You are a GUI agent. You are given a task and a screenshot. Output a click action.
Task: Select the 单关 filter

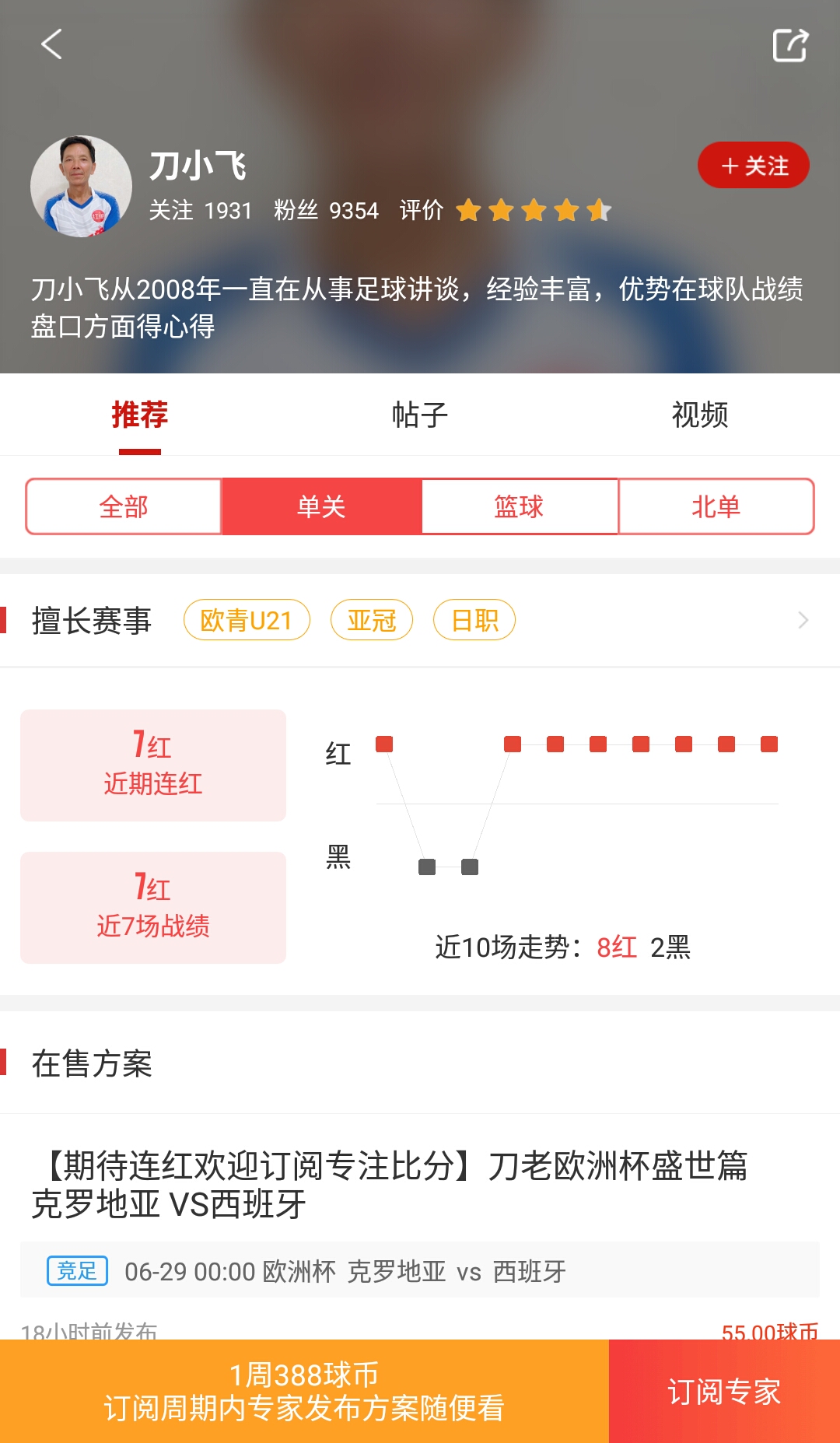coord(321,506)
